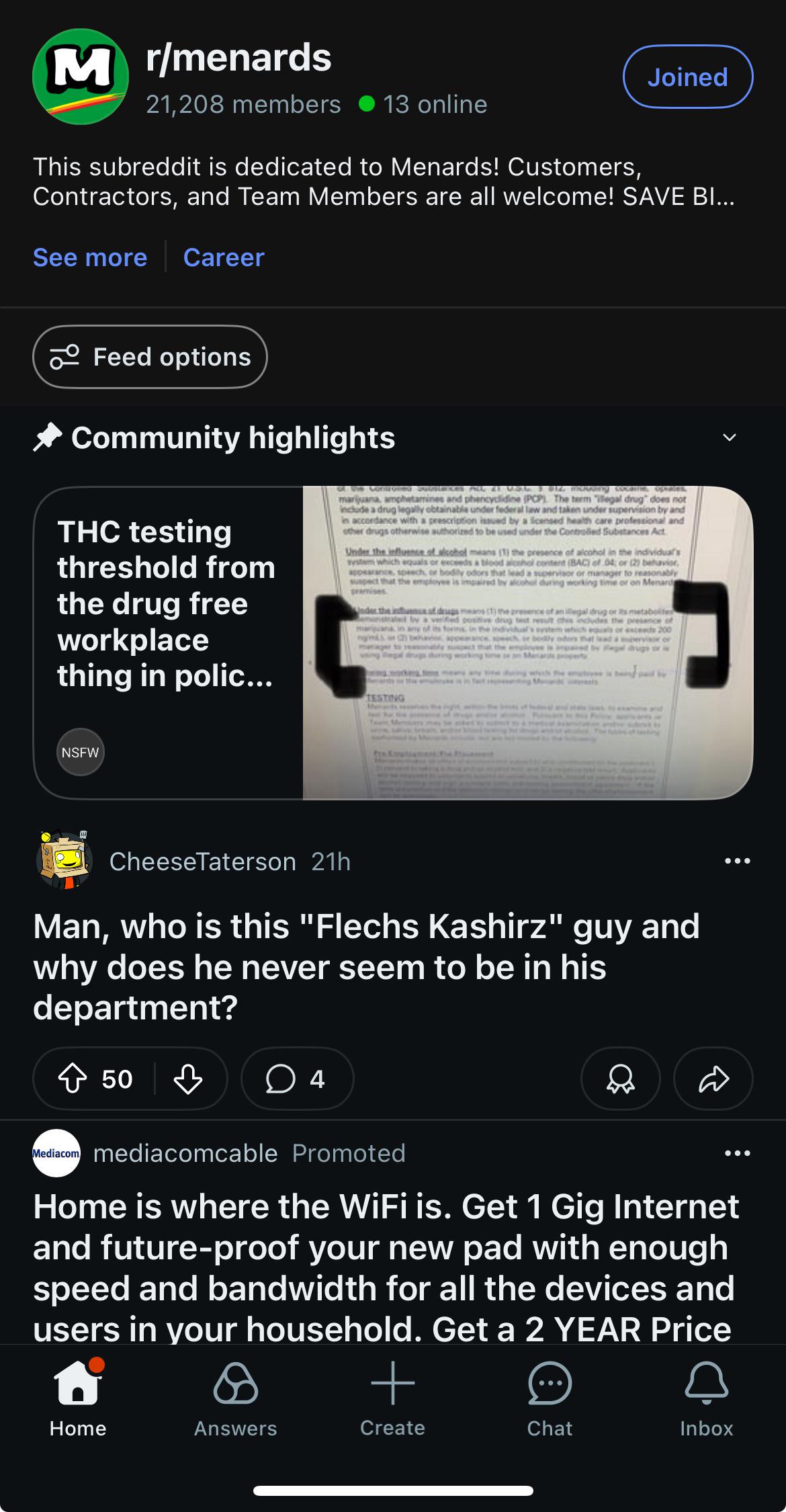The image size is (786, 1512).
Task: Share CheeseTaterson's post
Action: pos(713,1079)
